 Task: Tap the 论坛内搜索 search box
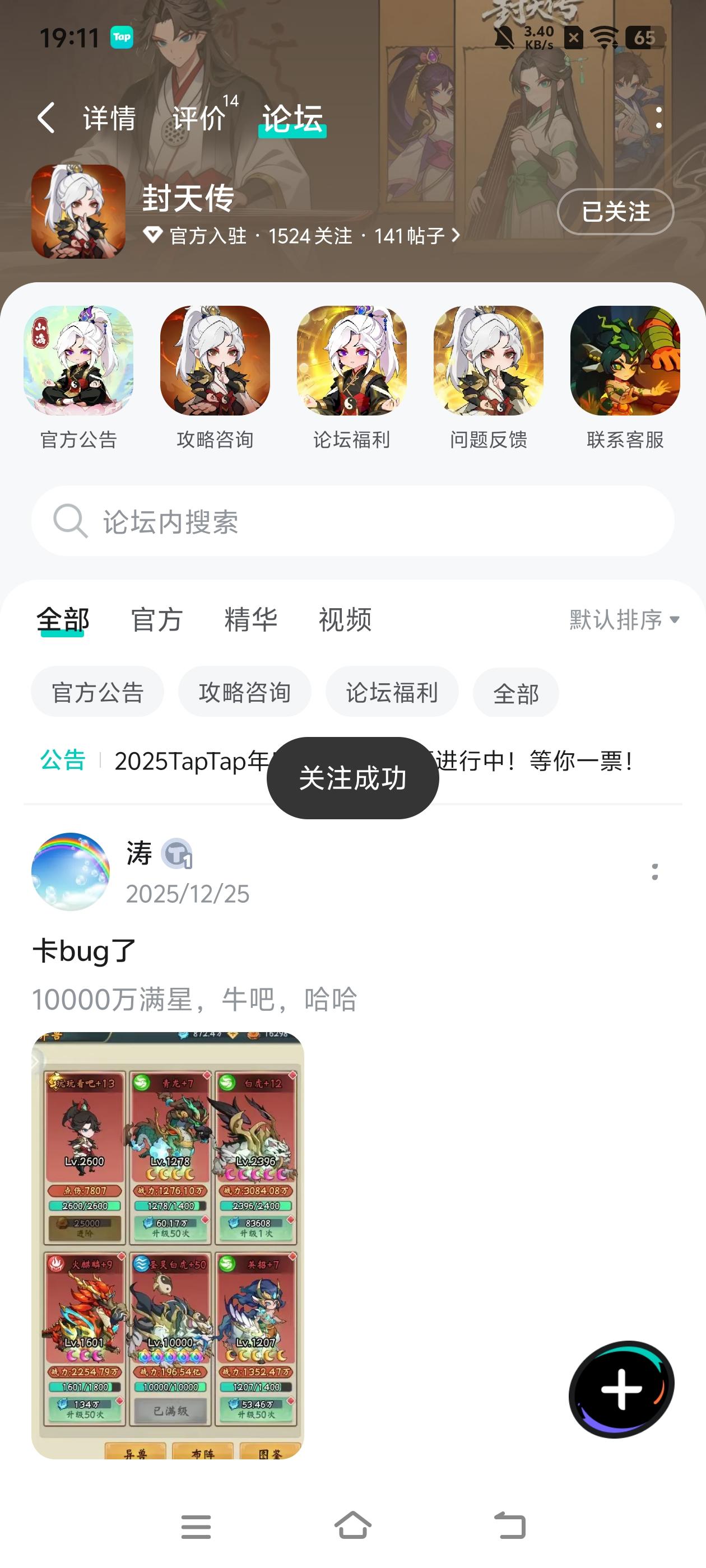click(352, 521)
